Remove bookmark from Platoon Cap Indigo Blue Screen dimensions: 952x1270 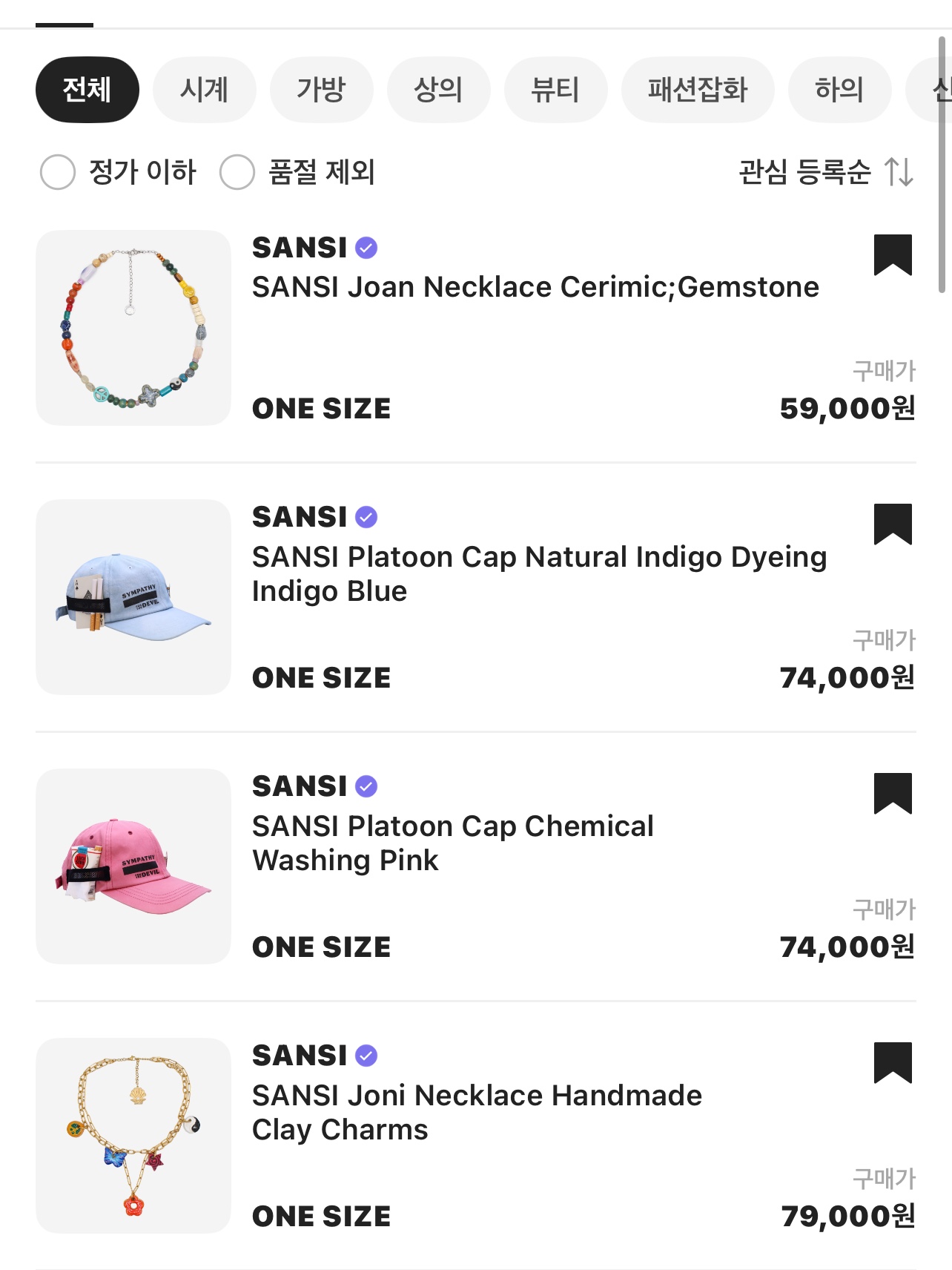893,524
